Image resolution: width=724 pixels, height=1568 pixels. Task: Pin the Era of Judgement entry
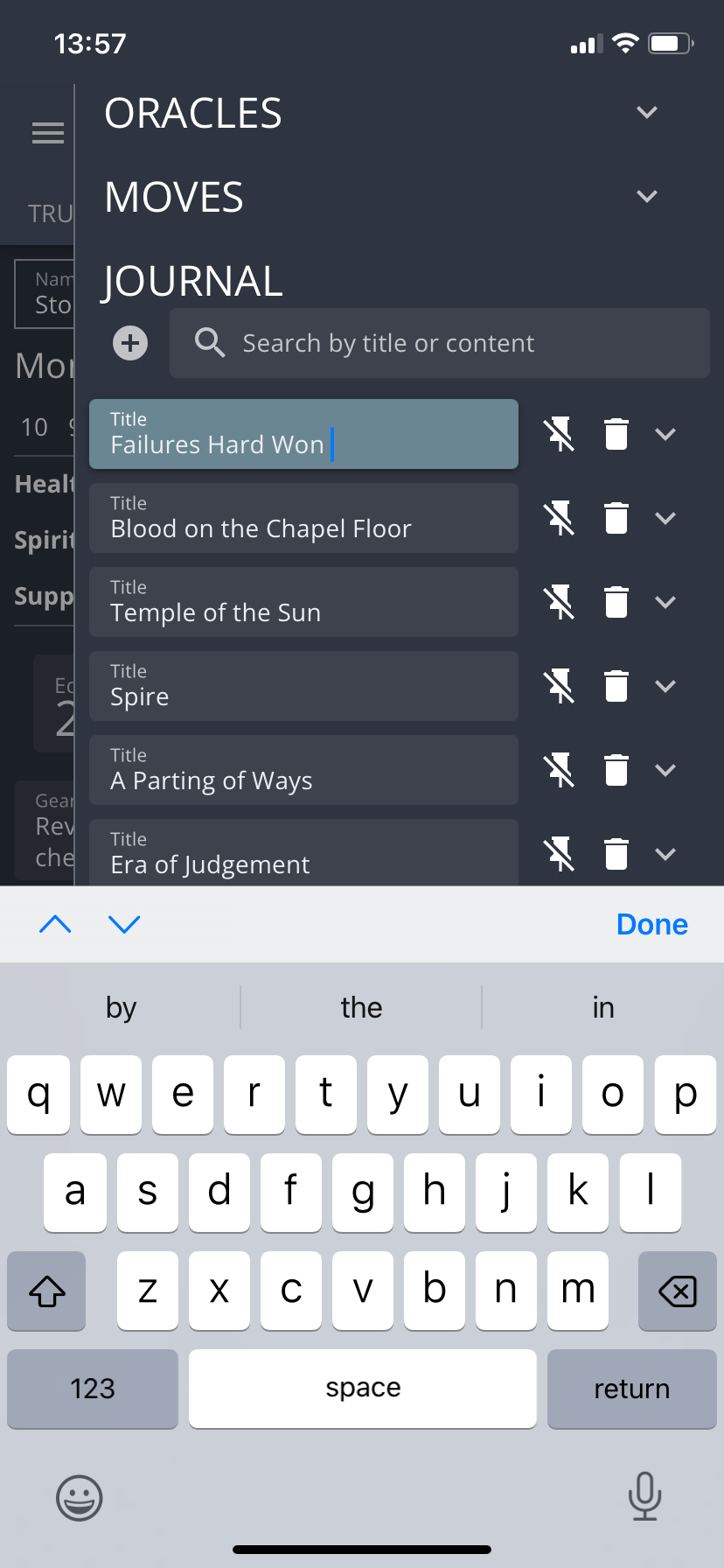pyautogui.click(x=560, y=854)
